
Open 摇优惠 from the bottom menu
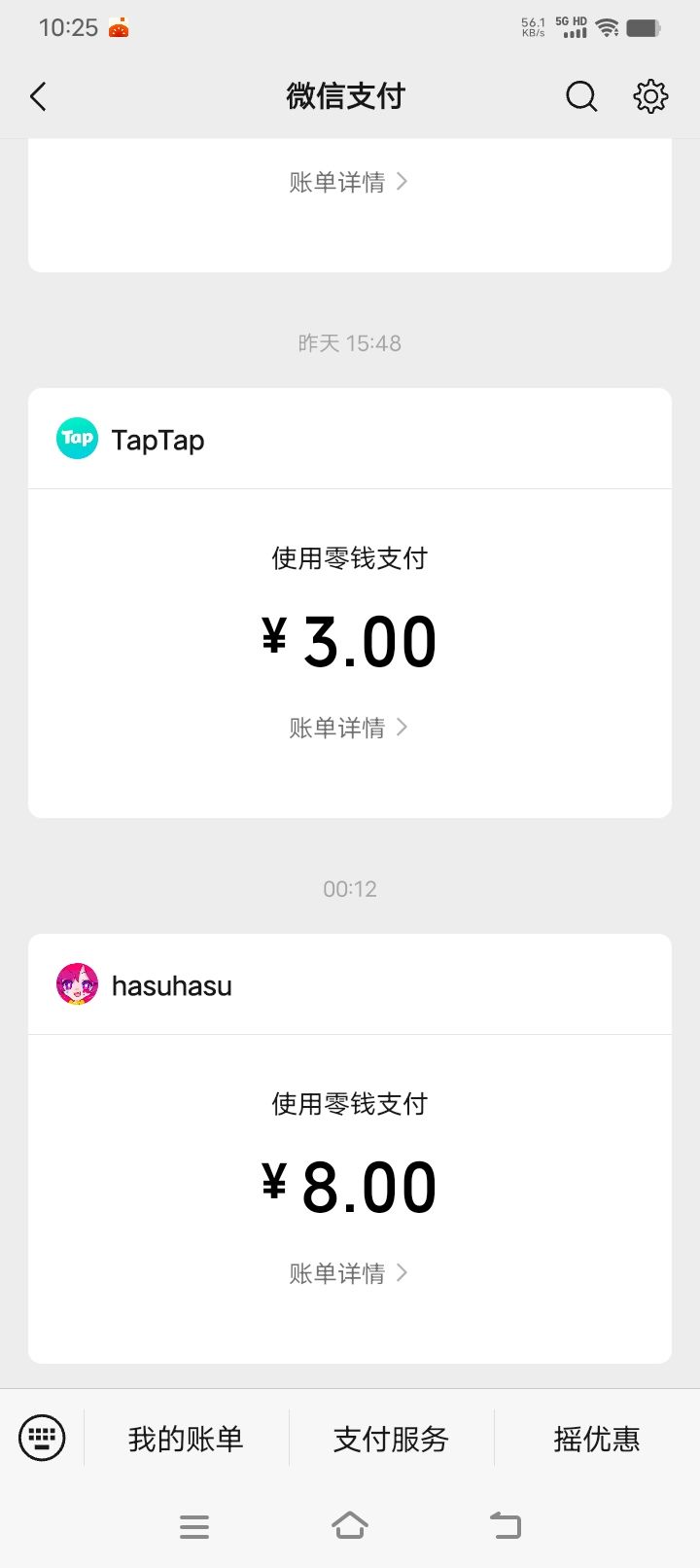tap(596, 1437)
